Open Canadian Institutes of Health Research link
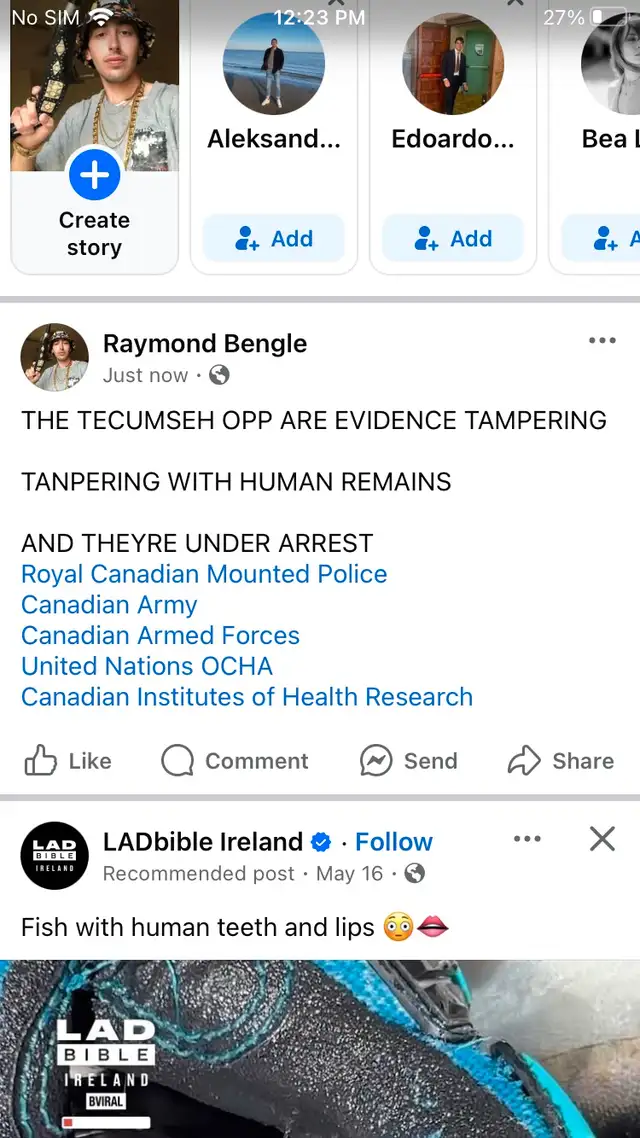 (247, 697)
